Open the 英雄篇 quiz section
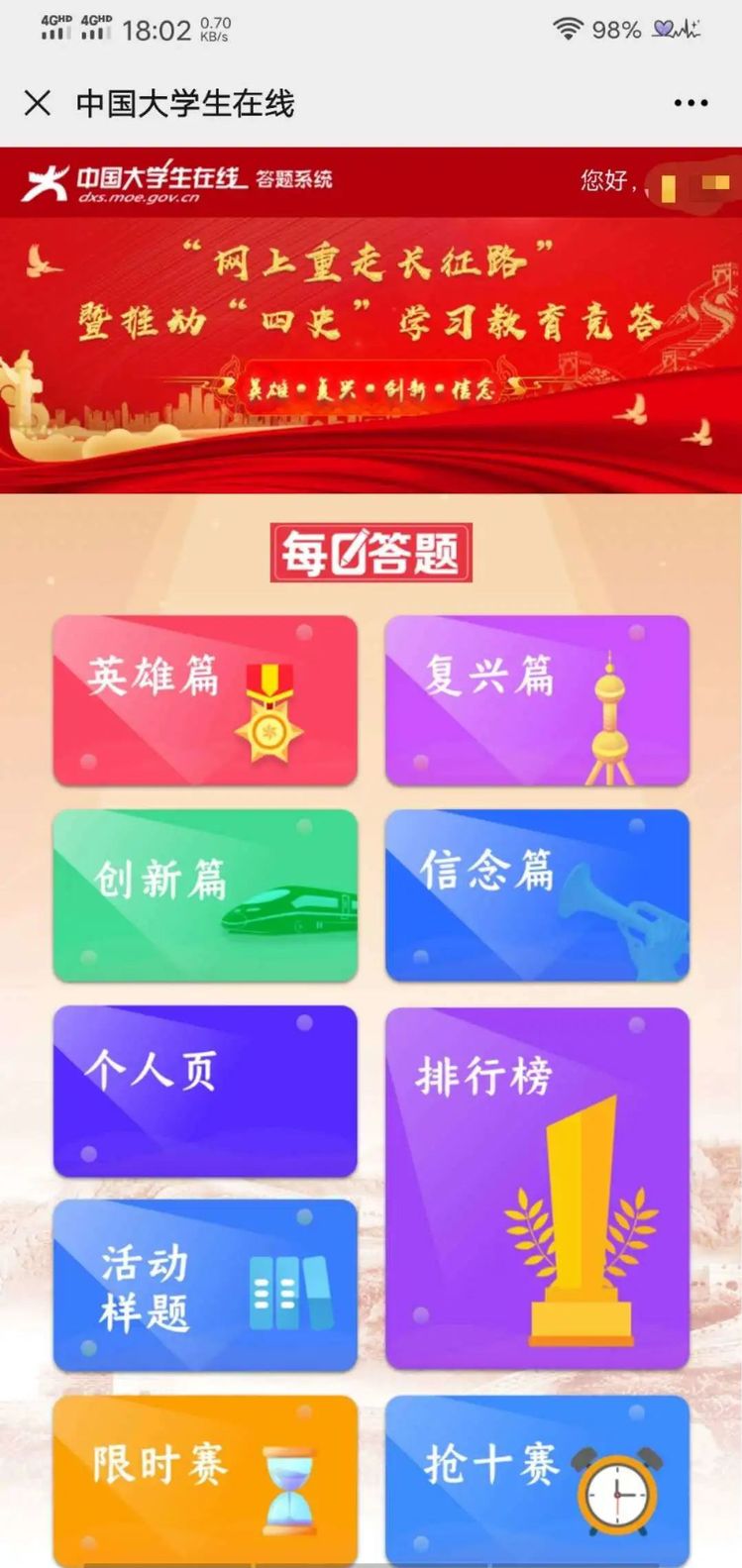This screenshot has height=1568, width=742. (x=205, y=700)
